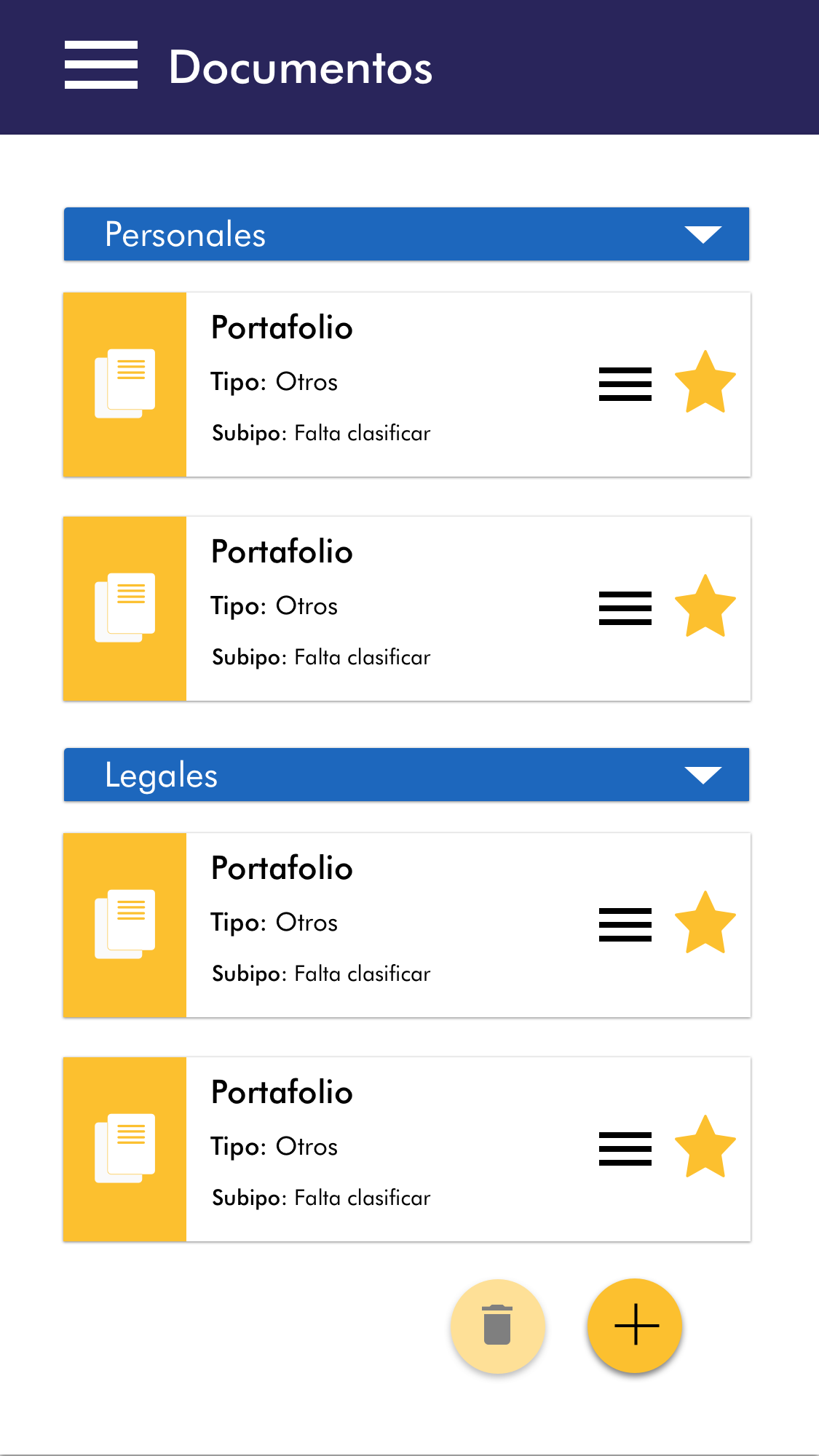Screen dimensions: 819x1456
Task: Tap star on first Personales Portafolio
Action: tap(705, 383)
